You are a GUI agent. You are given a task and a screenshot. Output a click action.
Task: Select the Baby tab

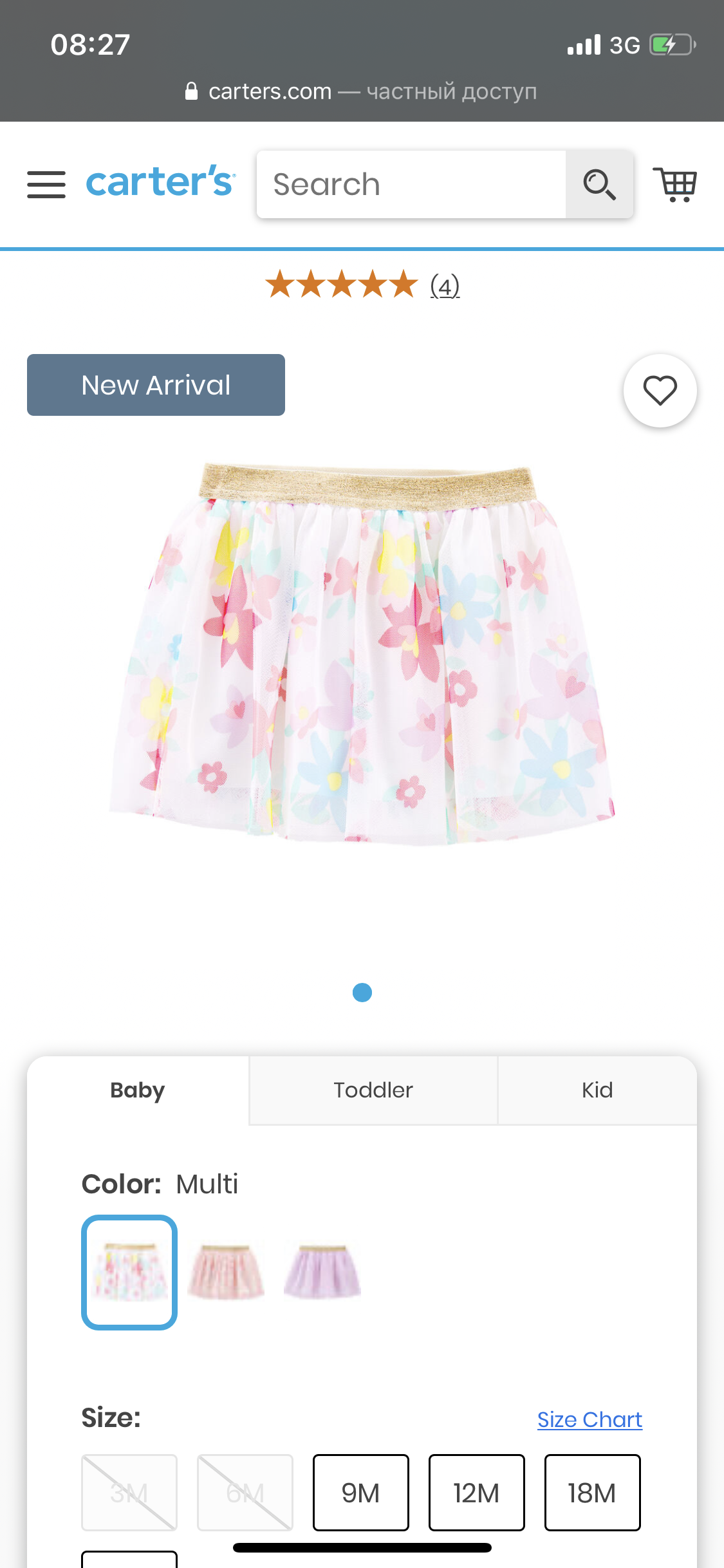[138, 1090]
